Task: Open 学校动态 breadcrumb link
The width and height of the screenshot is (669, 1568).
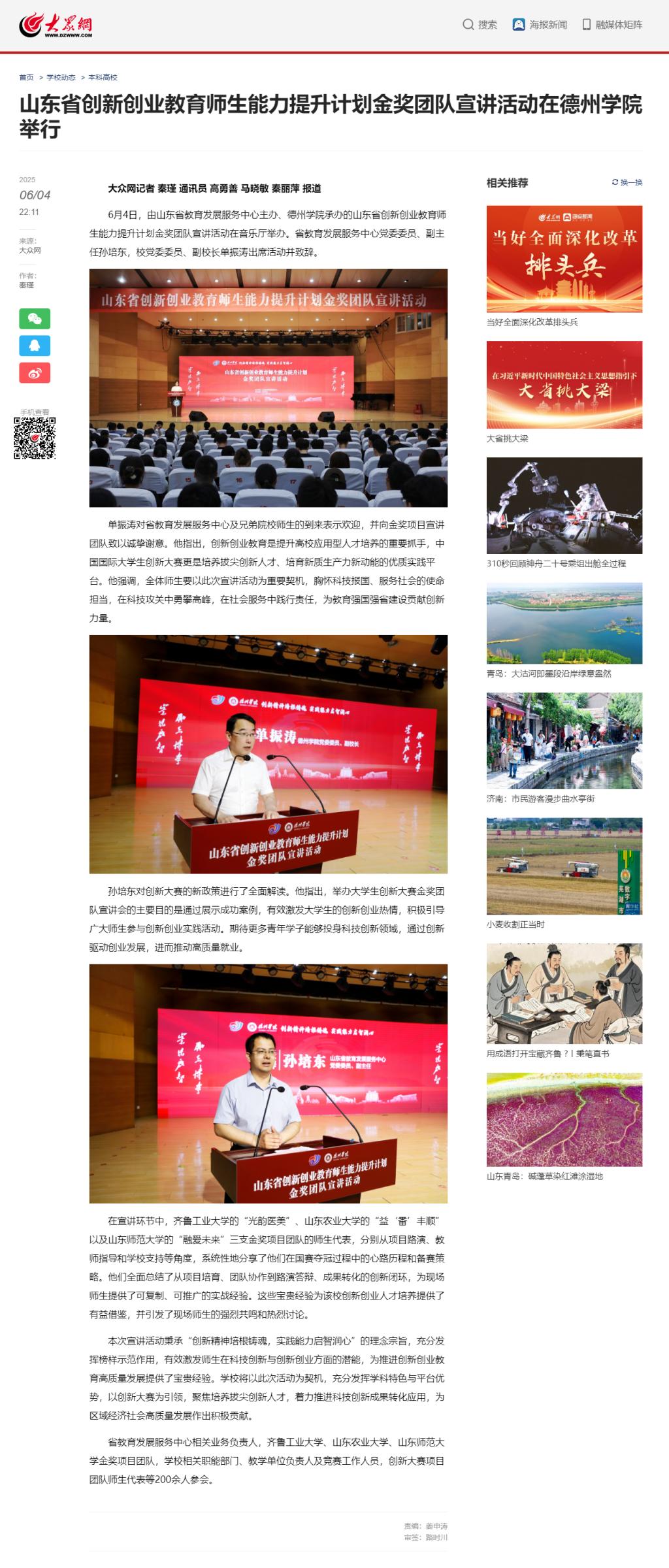Action: tap(61, 77)
